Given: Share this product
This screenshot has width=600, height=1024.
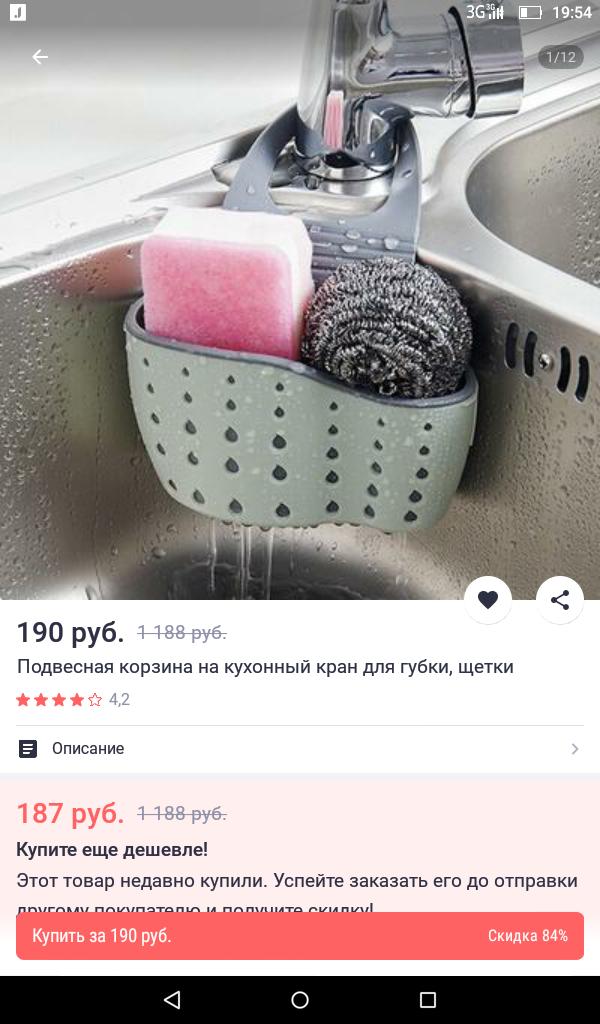Looking at the screenshot, I should click(560, 600).
